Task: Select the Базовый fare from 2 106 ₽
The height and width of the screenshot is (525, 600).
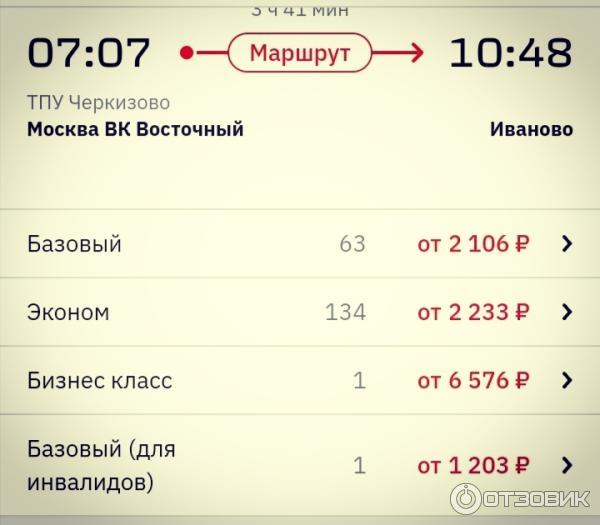Action: pos(299,244)
